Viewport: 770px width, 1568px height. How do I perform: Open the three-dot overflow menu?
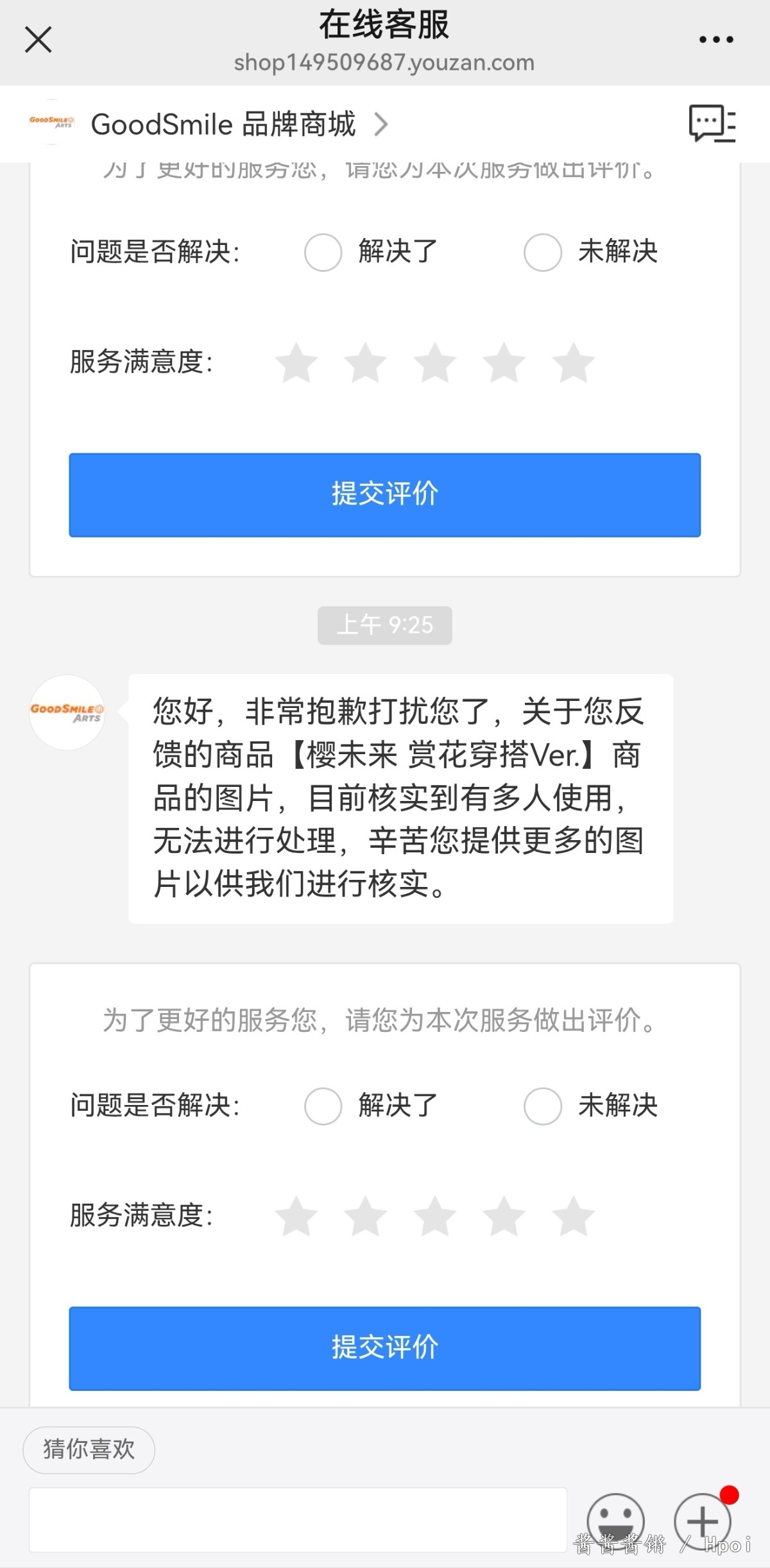(716, 40)
